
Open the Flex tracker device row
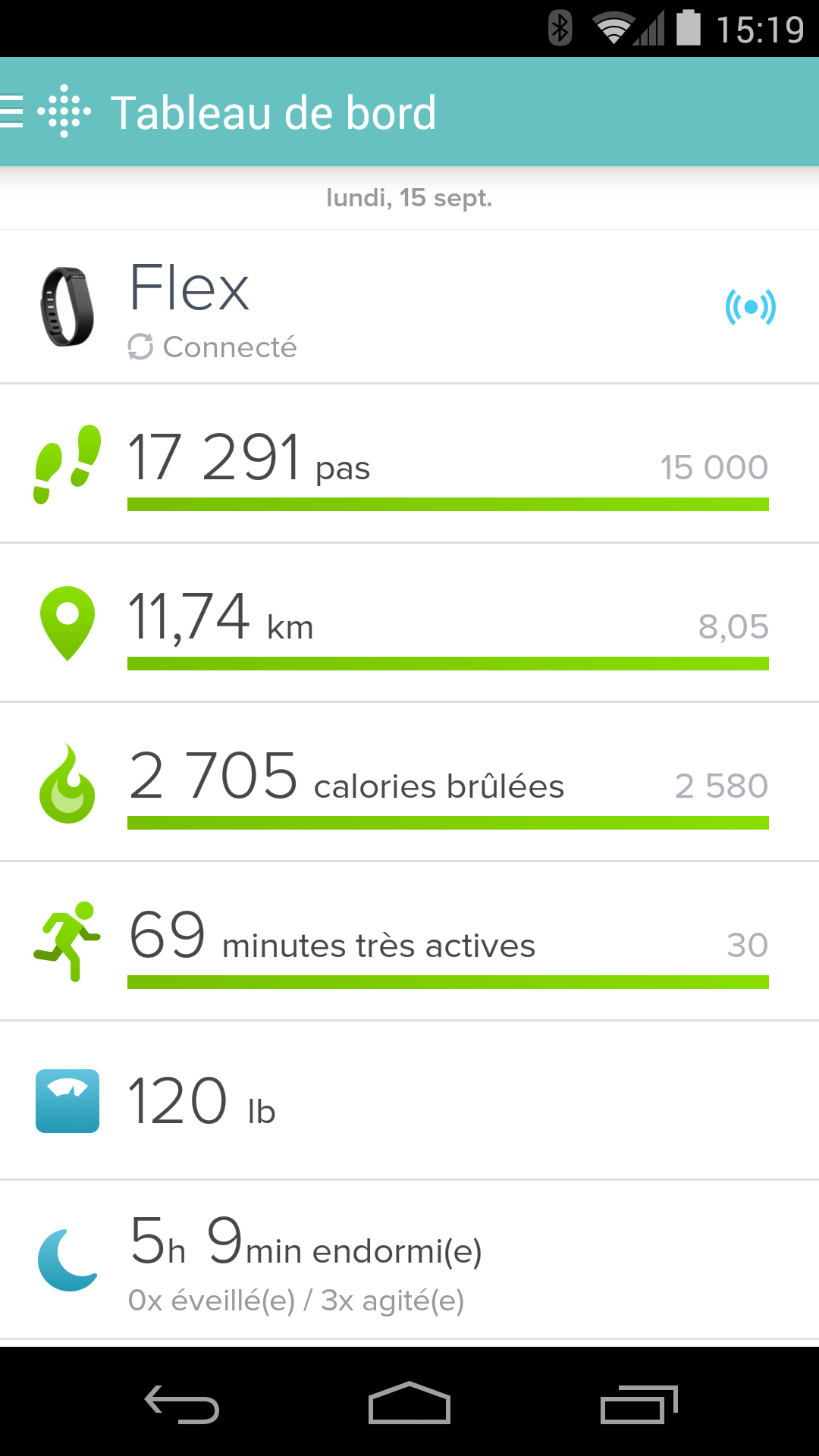pos(409,307)
